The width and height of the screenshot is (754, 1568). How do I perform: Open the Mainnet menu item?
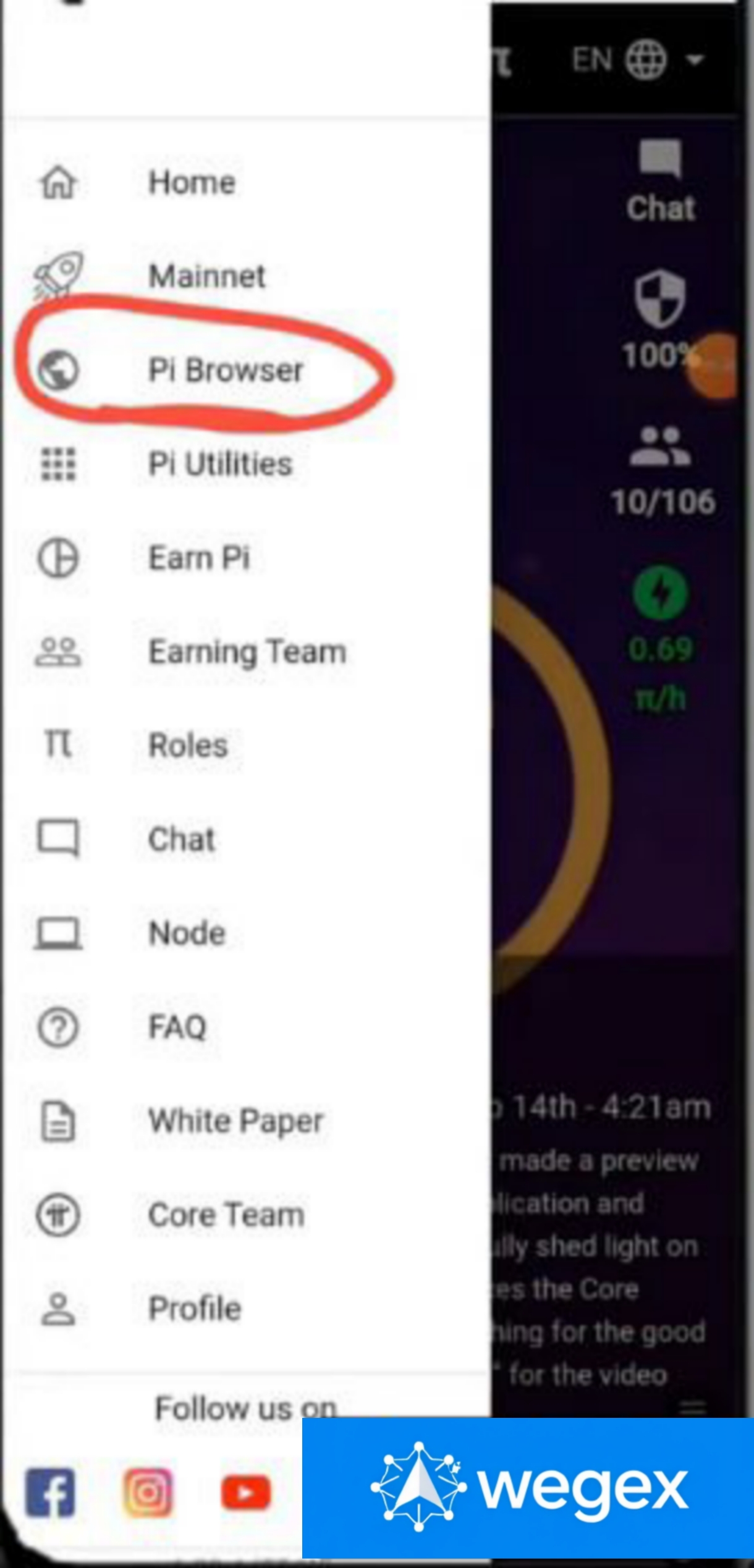(x=206, y=276)
